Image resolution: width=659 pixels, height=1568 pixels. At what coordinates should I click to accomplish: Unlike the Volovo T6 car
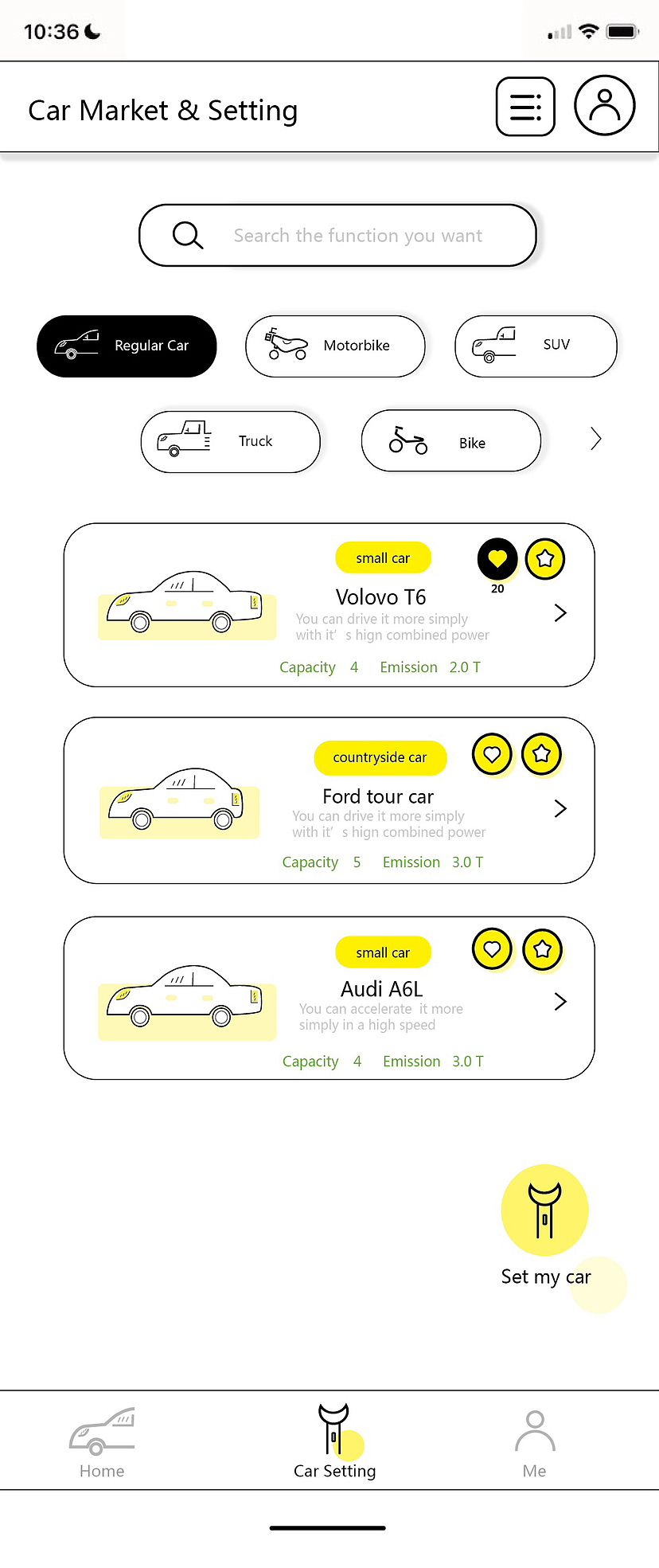[x=497, y=558]
